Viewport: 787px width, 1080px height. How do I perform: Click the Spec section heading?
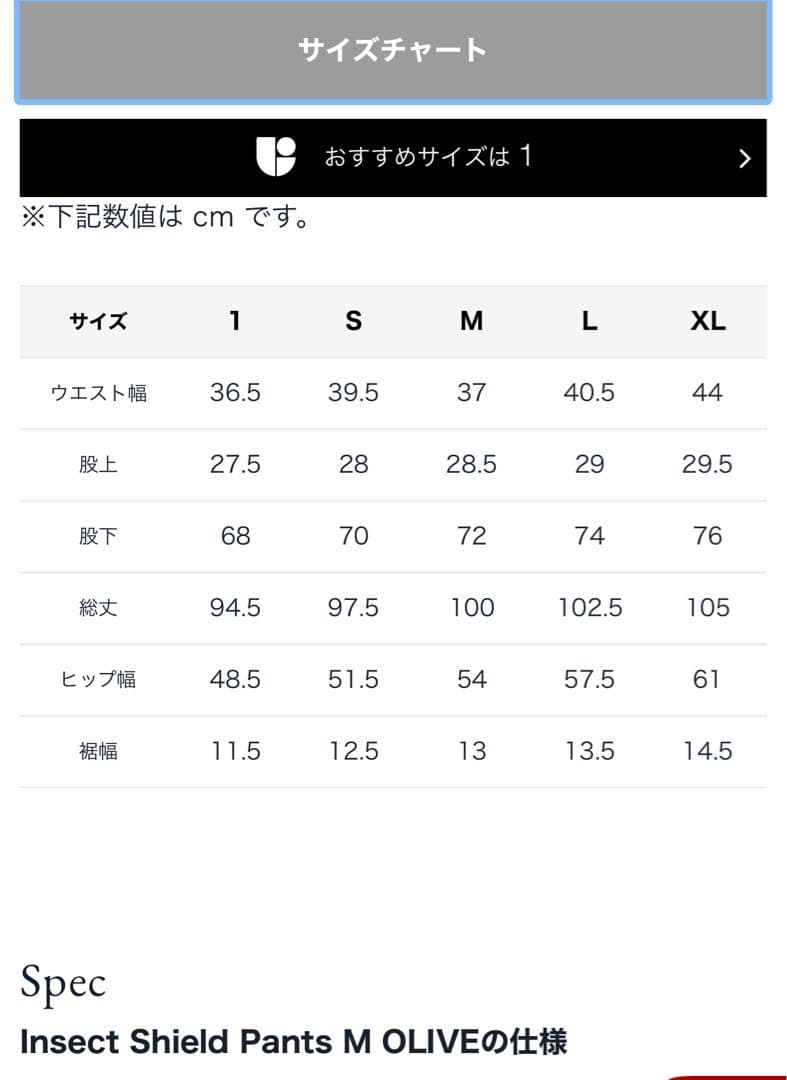click(x=64, y=983)
